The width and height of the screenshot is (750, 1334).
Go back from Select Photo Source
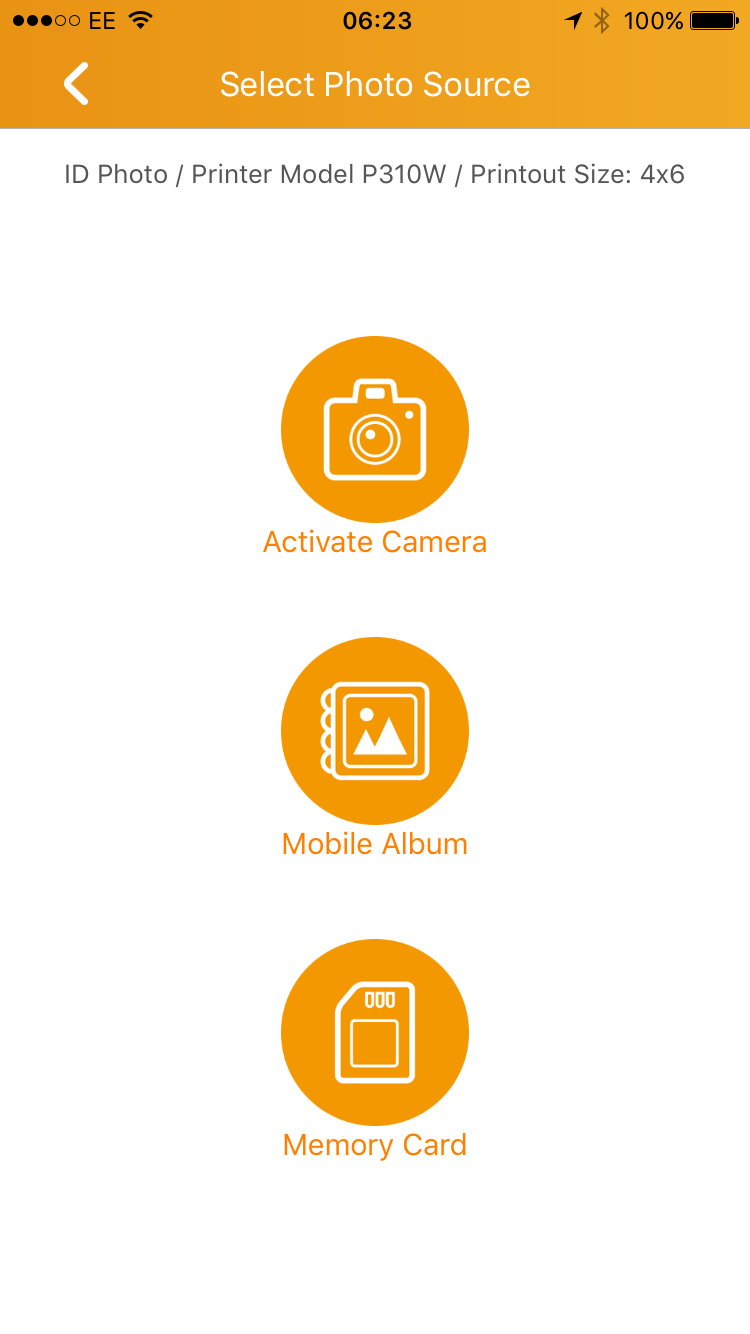pyautogui.click(x=76, y=84)
